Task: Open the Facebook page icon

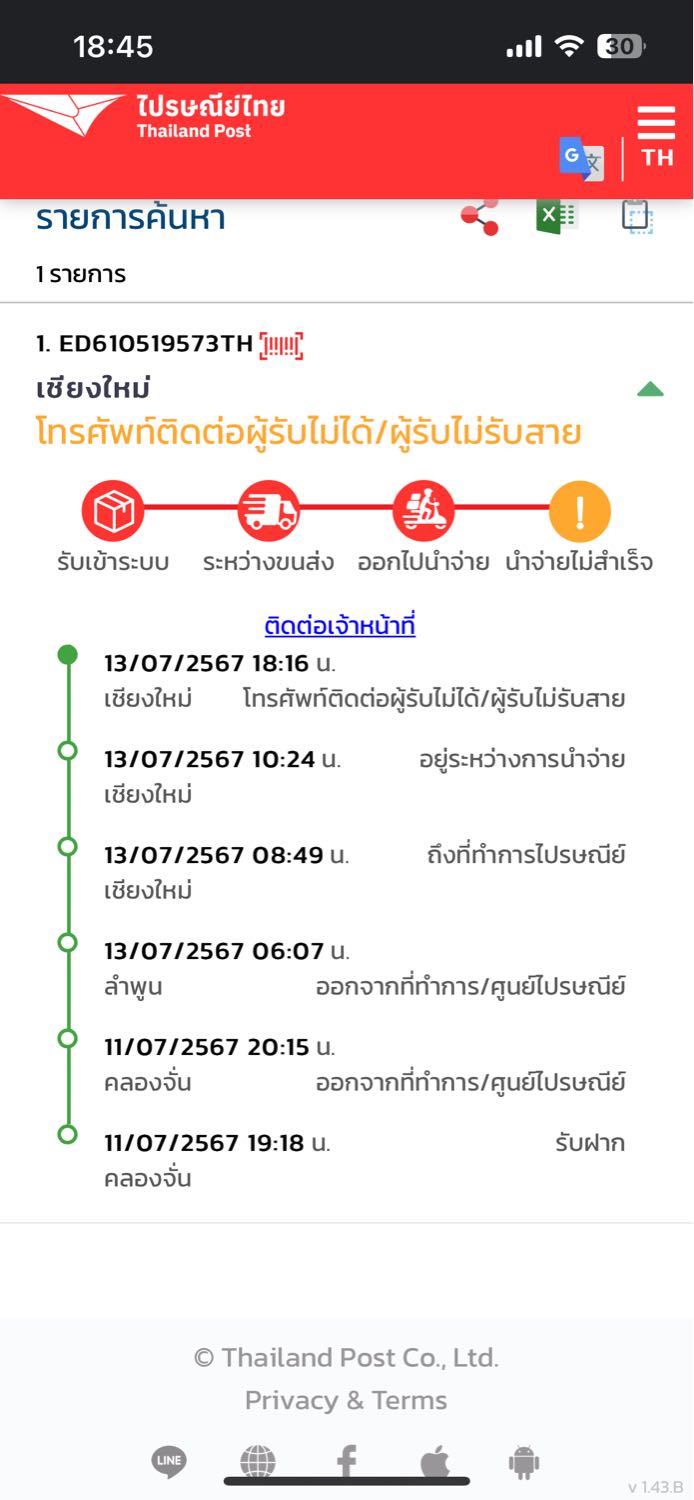Action: click(x=346, y=1462)
